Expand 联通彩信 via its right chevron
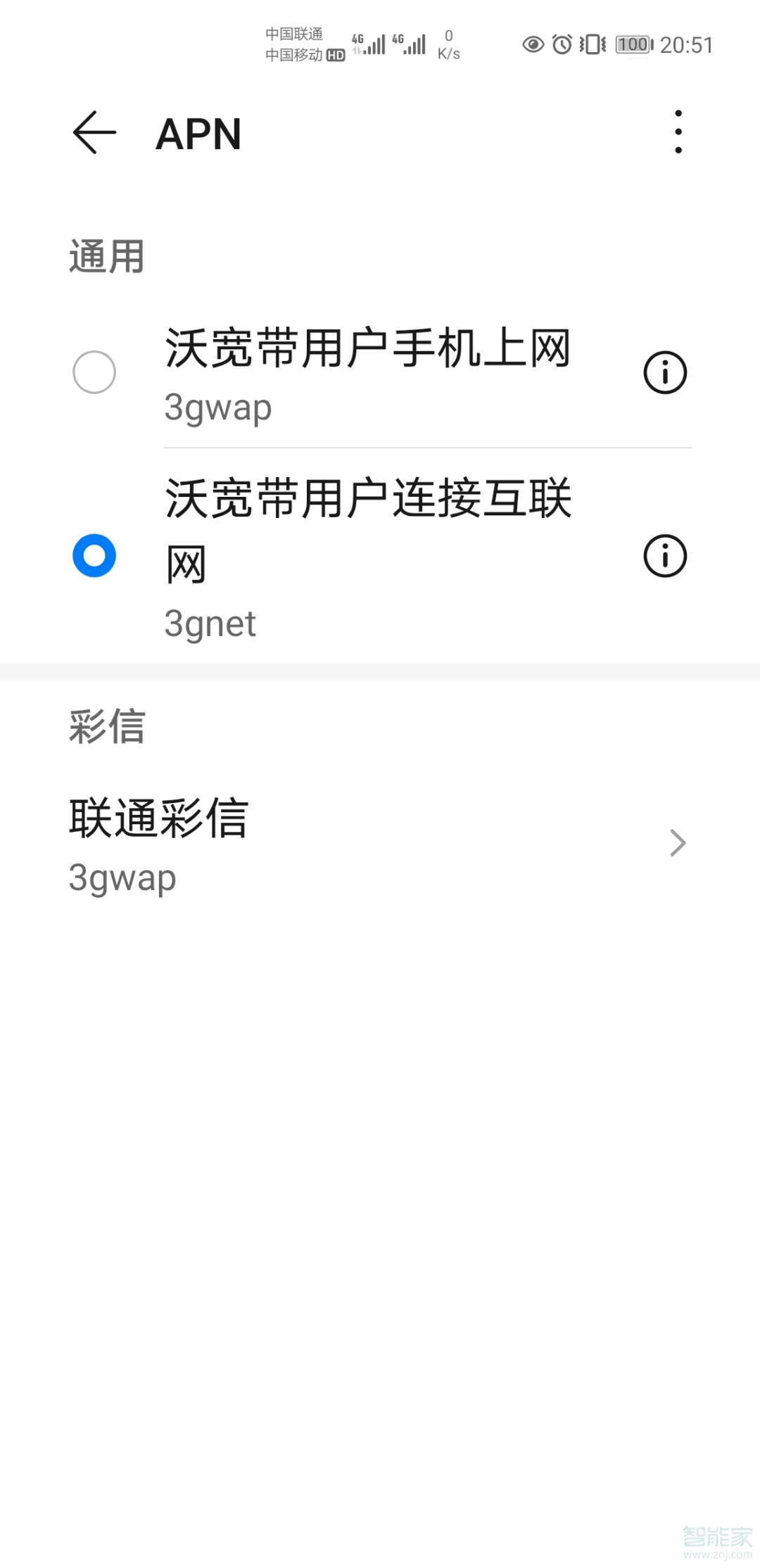Screen dimensions: 760x1568 (676, 843)
